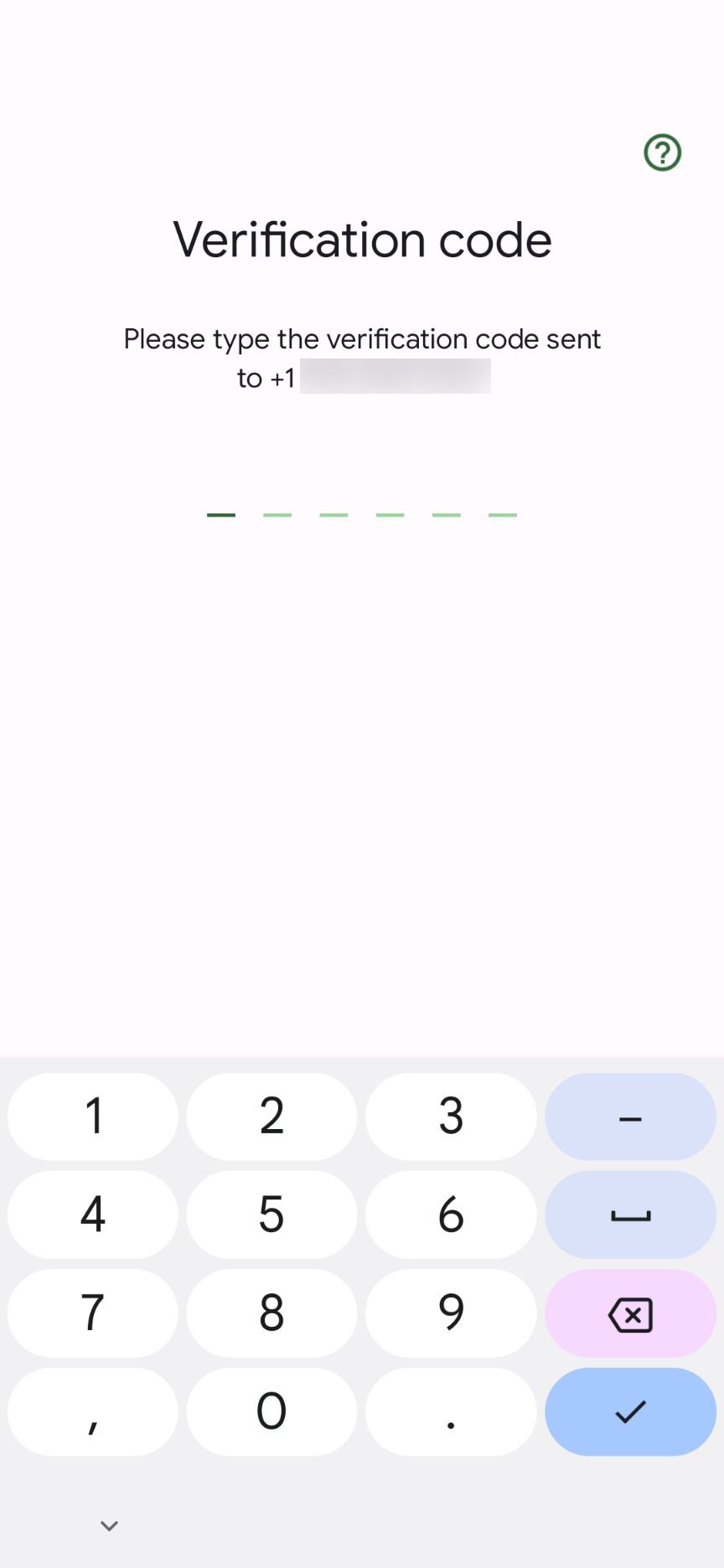Tap the number 9 key

pyautogui.click(x=451, y=1314)
